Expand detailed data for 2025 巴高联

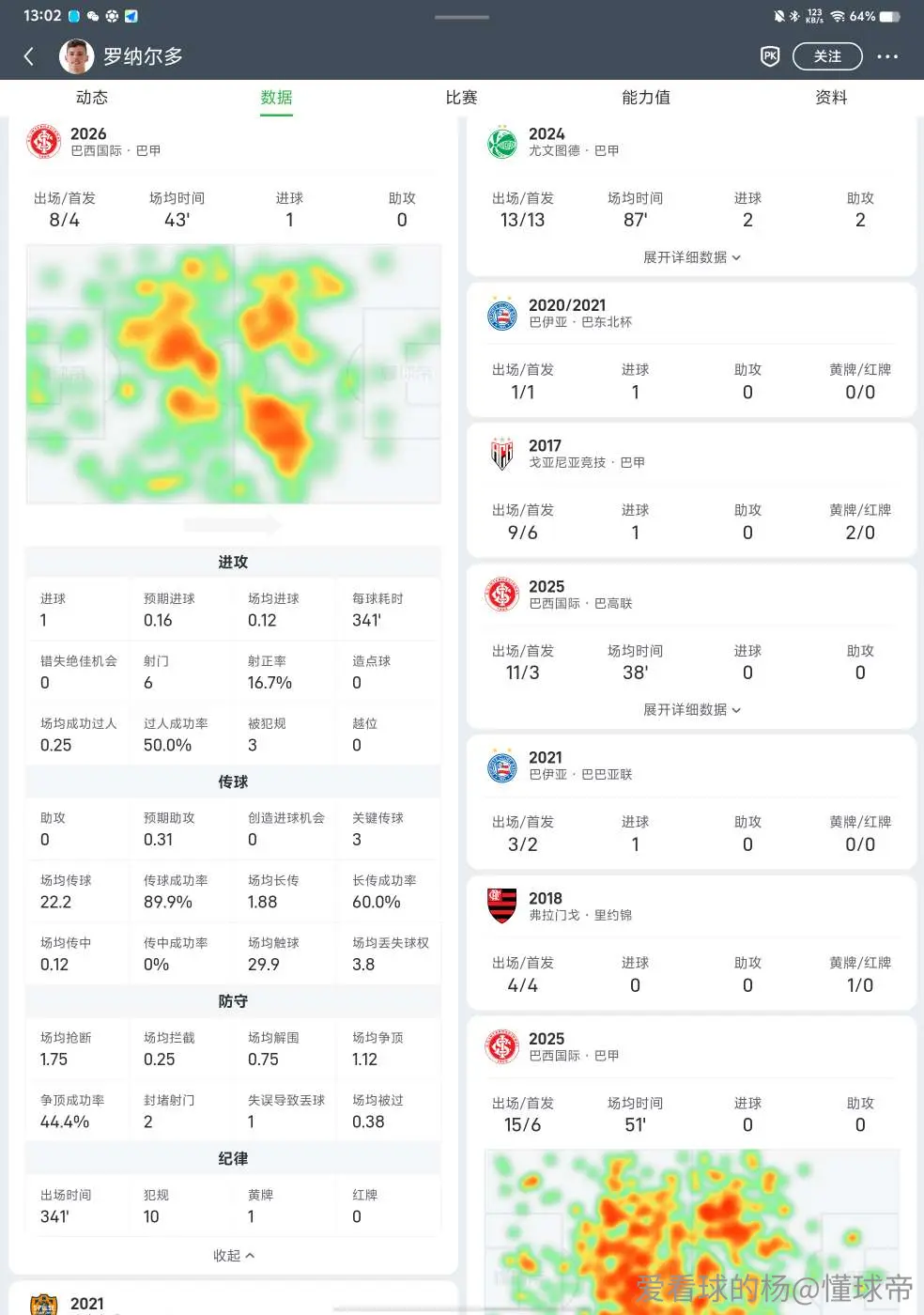pyautogui.click(x=692, y=710)
